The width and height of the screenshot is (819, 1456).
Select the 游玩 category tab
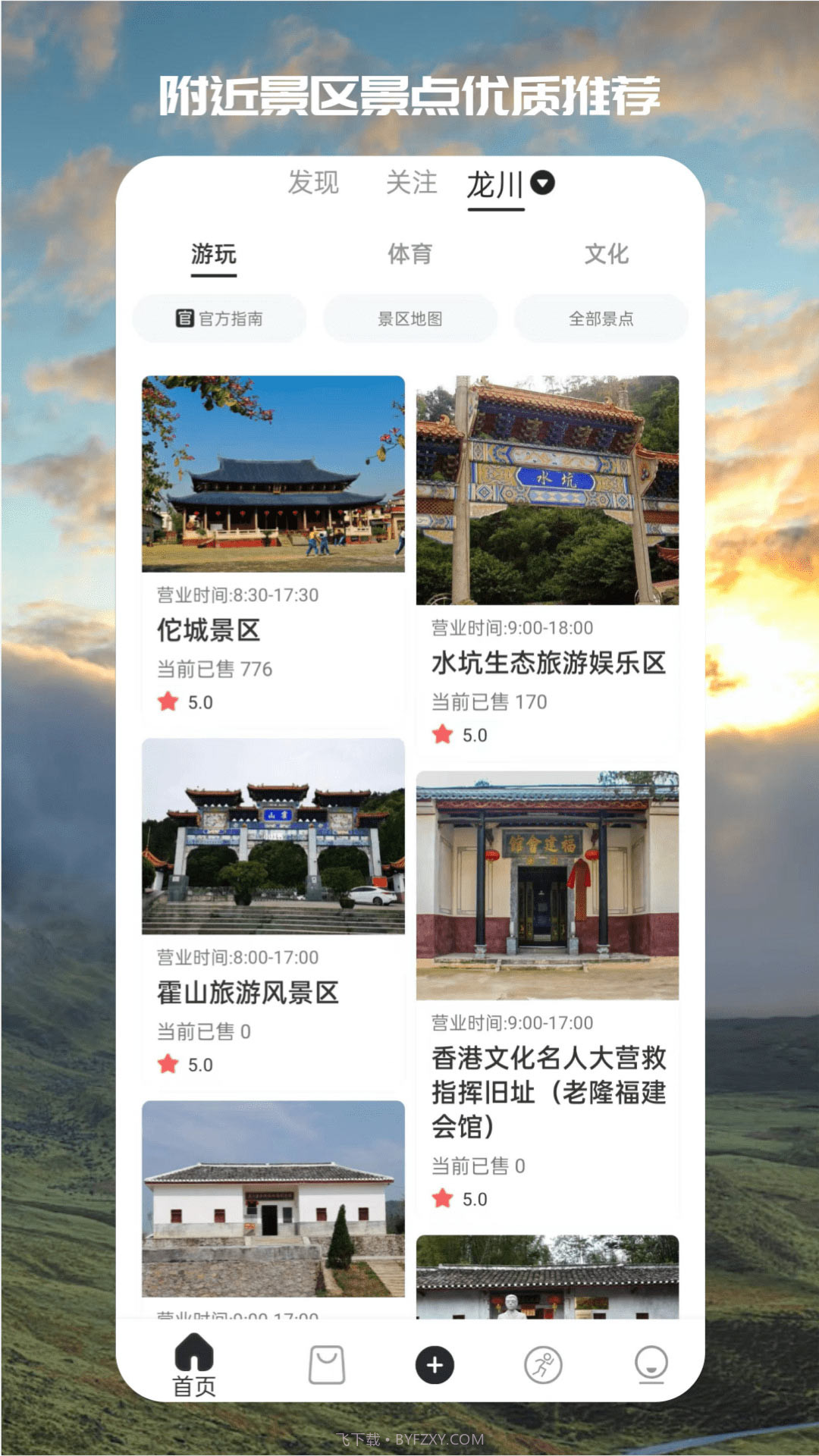coord(215,255)
